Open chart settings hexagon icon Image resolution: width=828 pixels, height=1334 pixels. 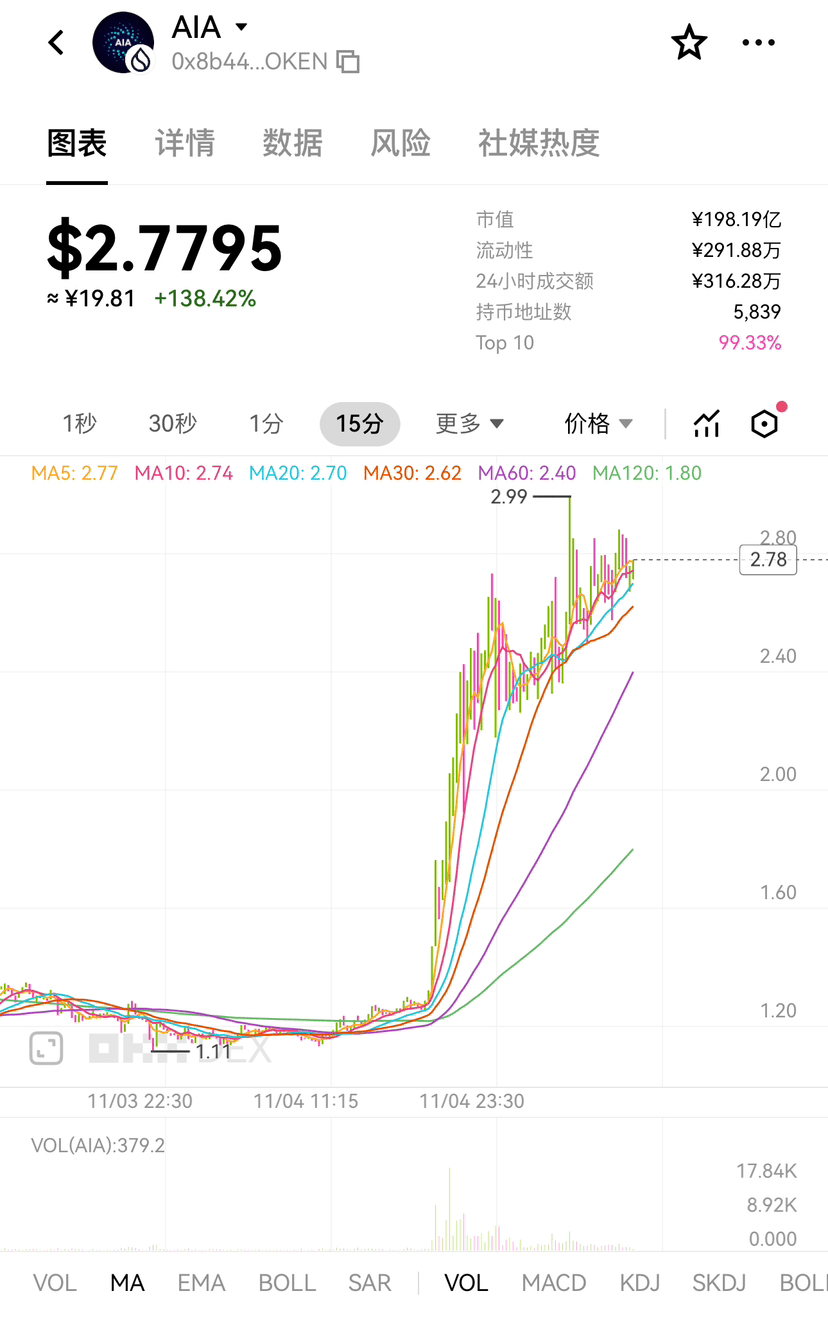(764, 424)
